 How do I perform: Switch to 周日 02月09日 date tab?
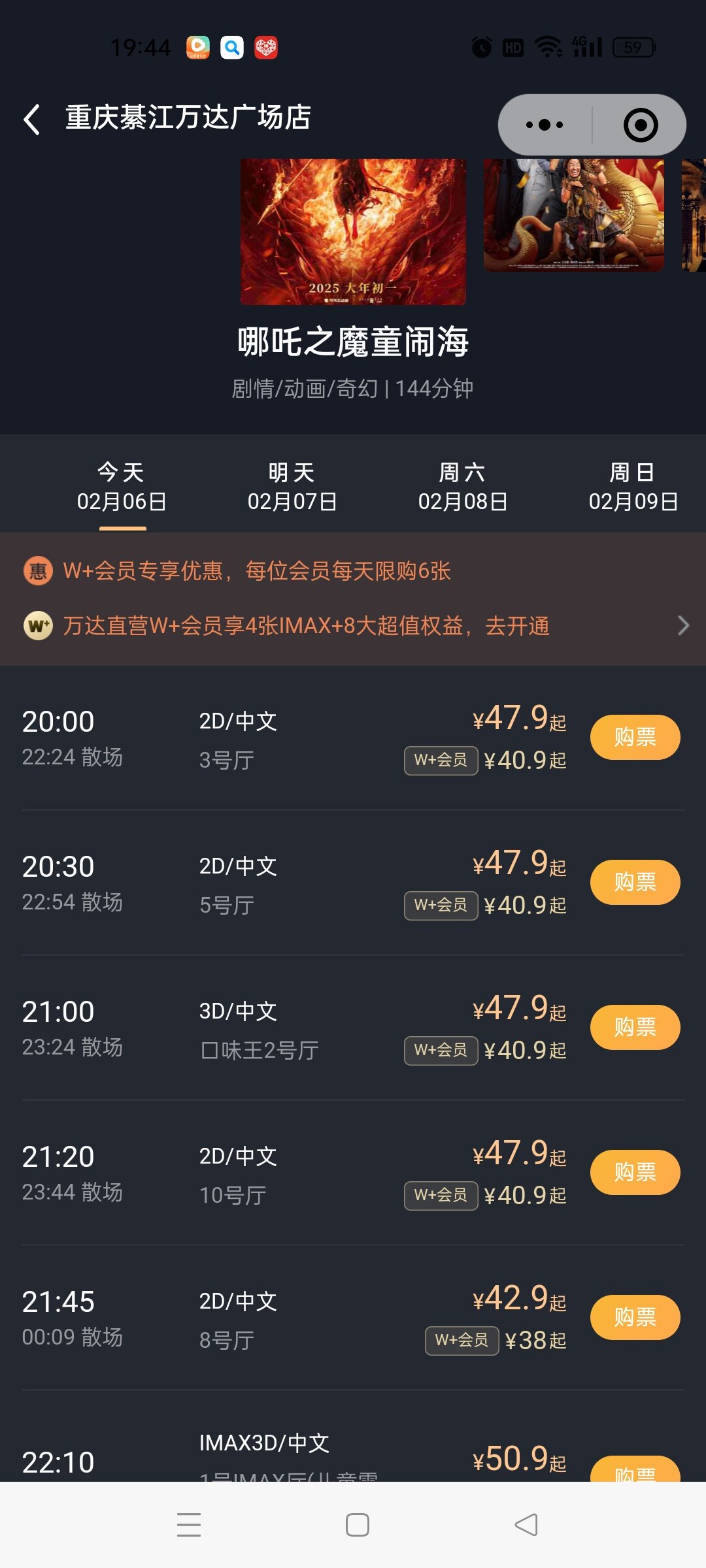tap(632, 487)
